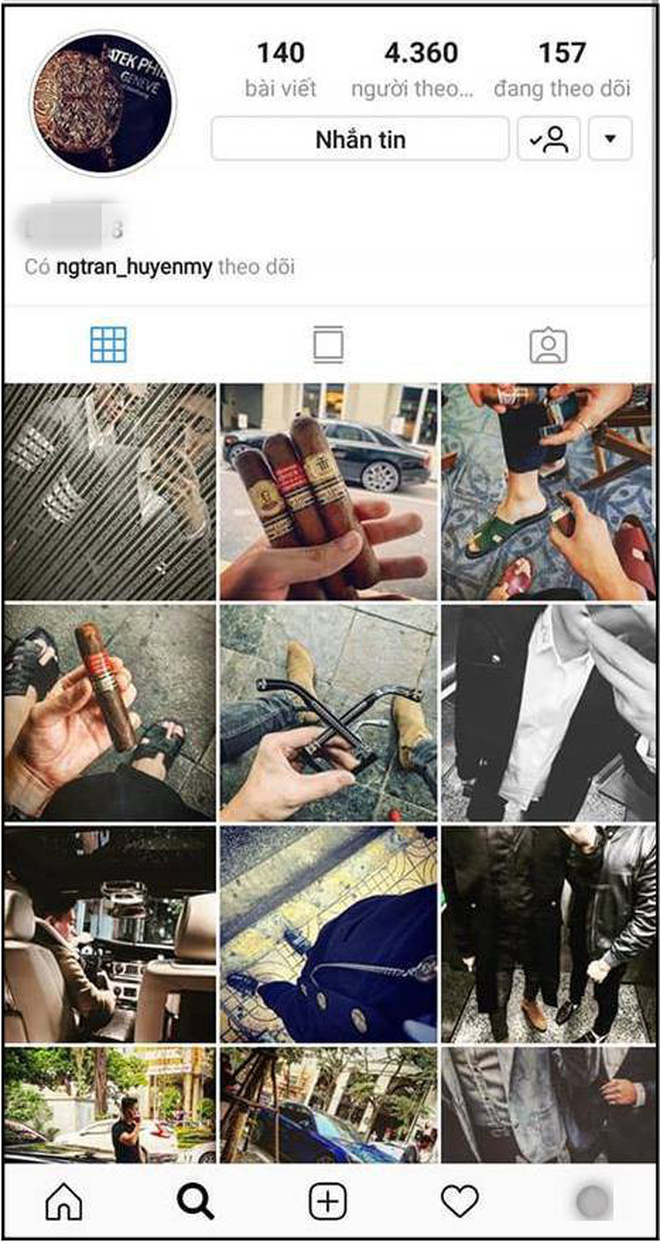Switch to the tagged photos tab
The image size is (660, 1242).
pyautogui.click(x=547, y=345)
